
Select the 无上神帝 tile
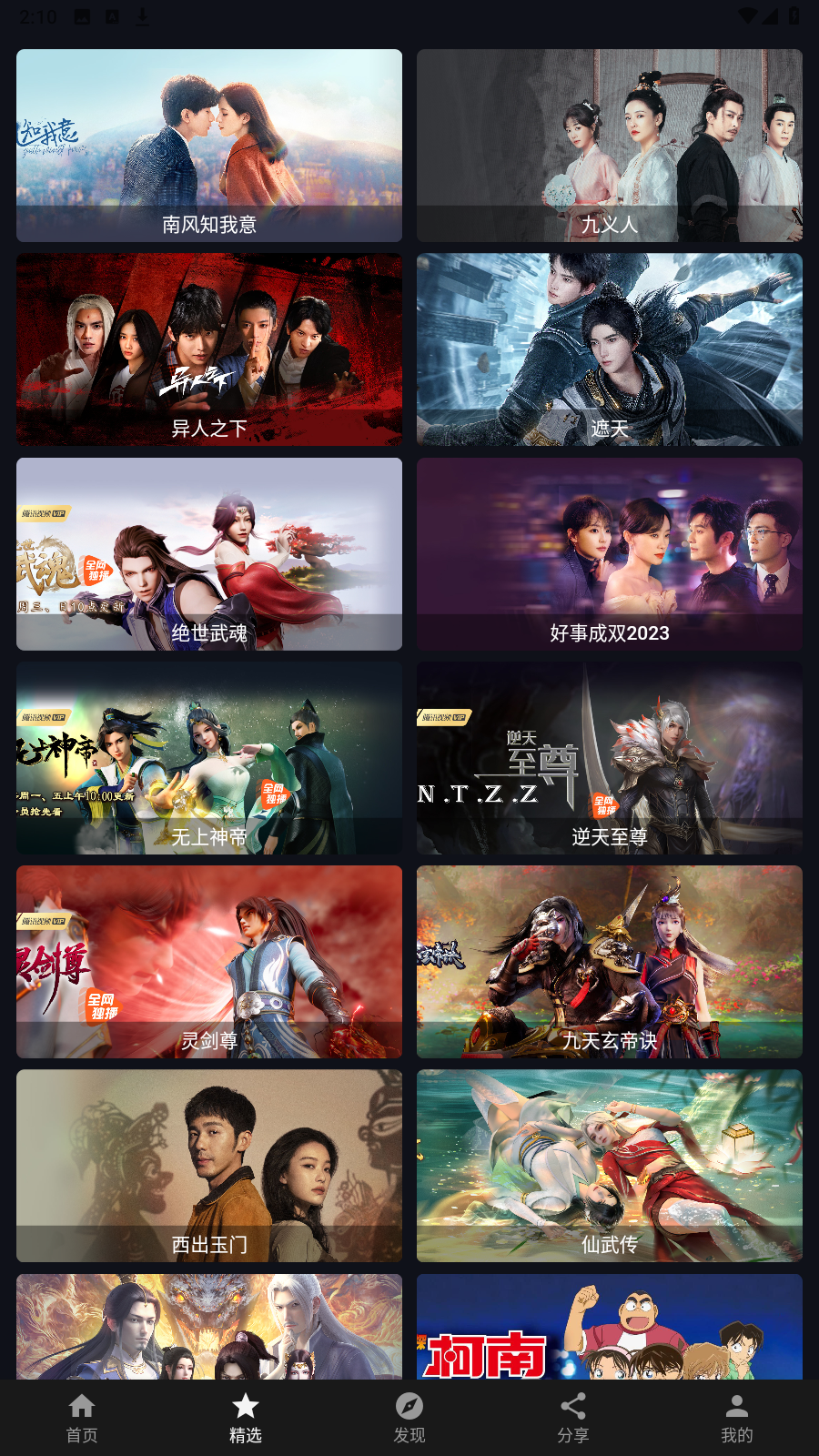pos(209,758)
